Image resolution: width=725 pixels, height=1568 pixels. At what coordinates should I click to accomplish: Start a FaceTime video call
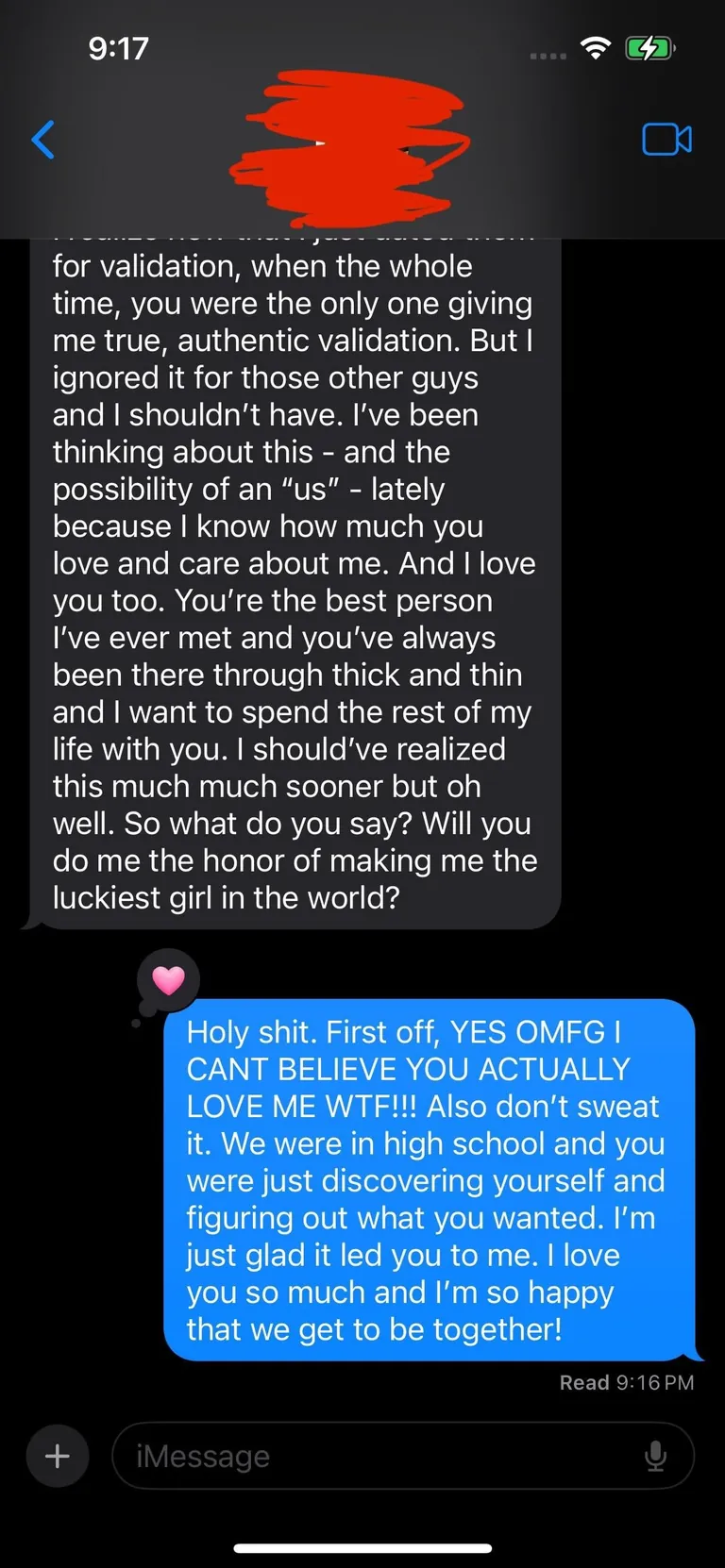(666, 140)
